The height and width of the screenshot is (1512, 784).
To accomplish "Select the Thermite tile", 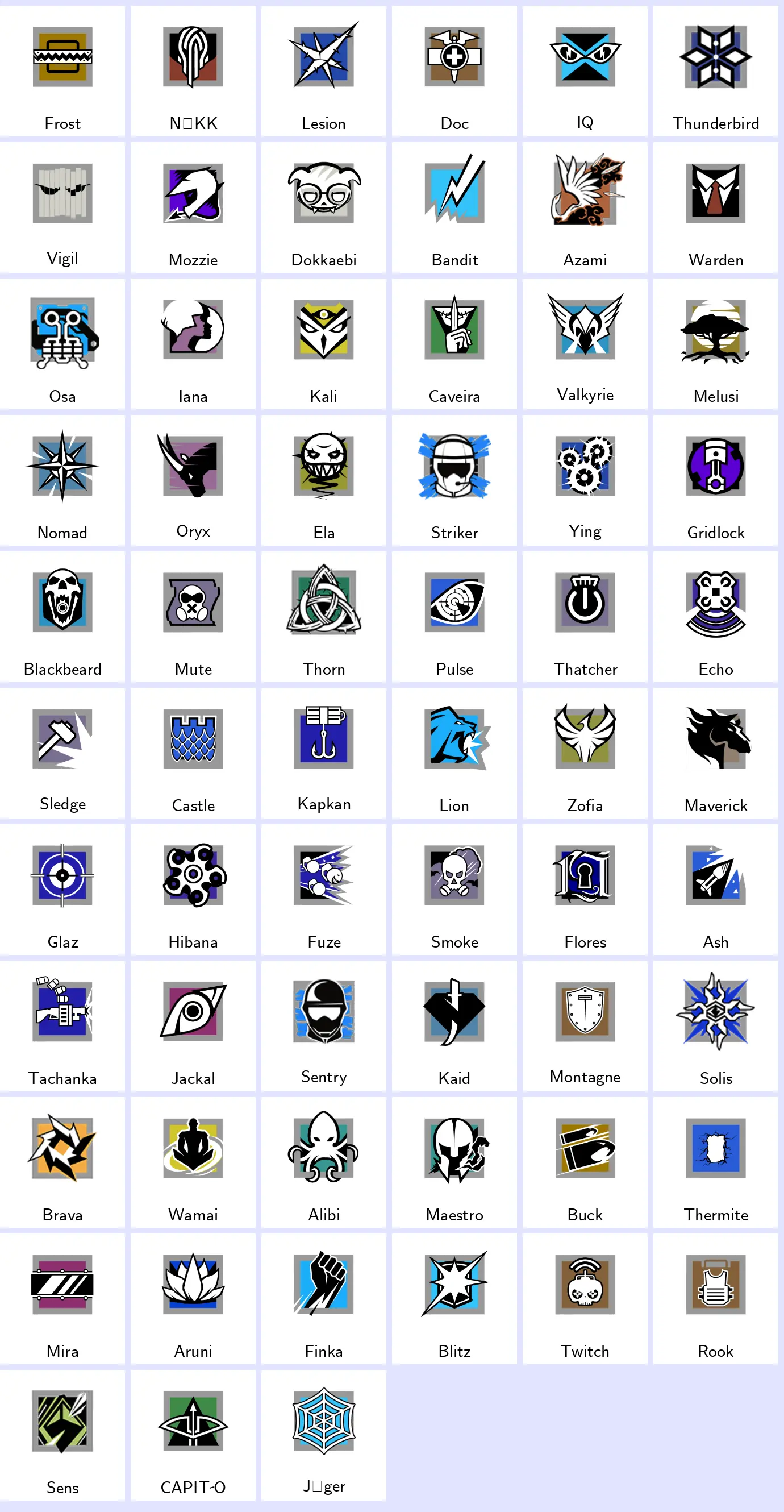I will coord(715,1162).
